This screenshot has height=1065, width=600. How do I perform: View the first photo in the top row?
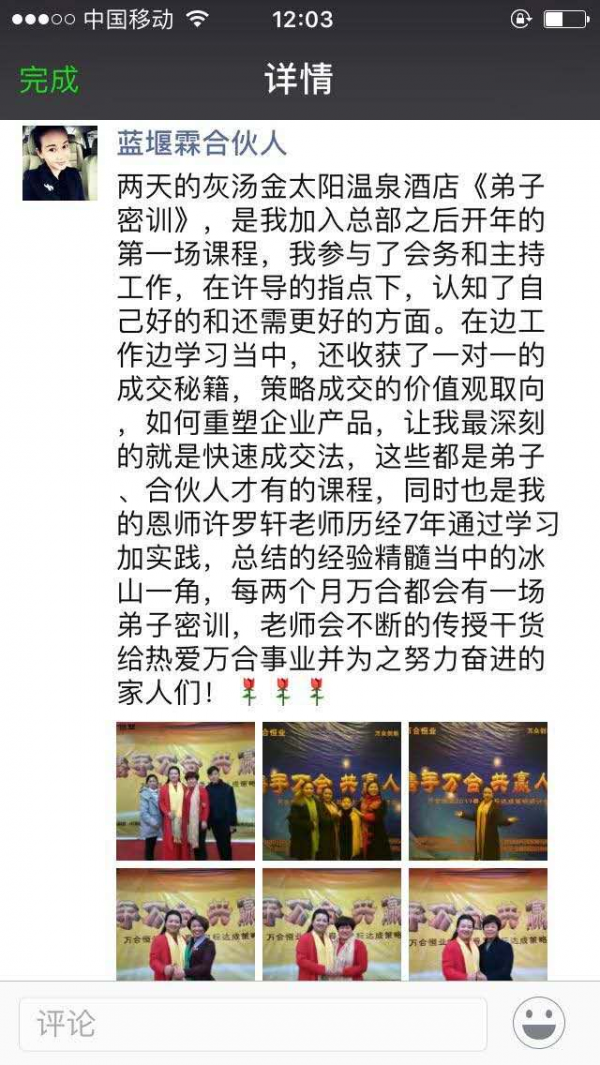tap(186, 791)
